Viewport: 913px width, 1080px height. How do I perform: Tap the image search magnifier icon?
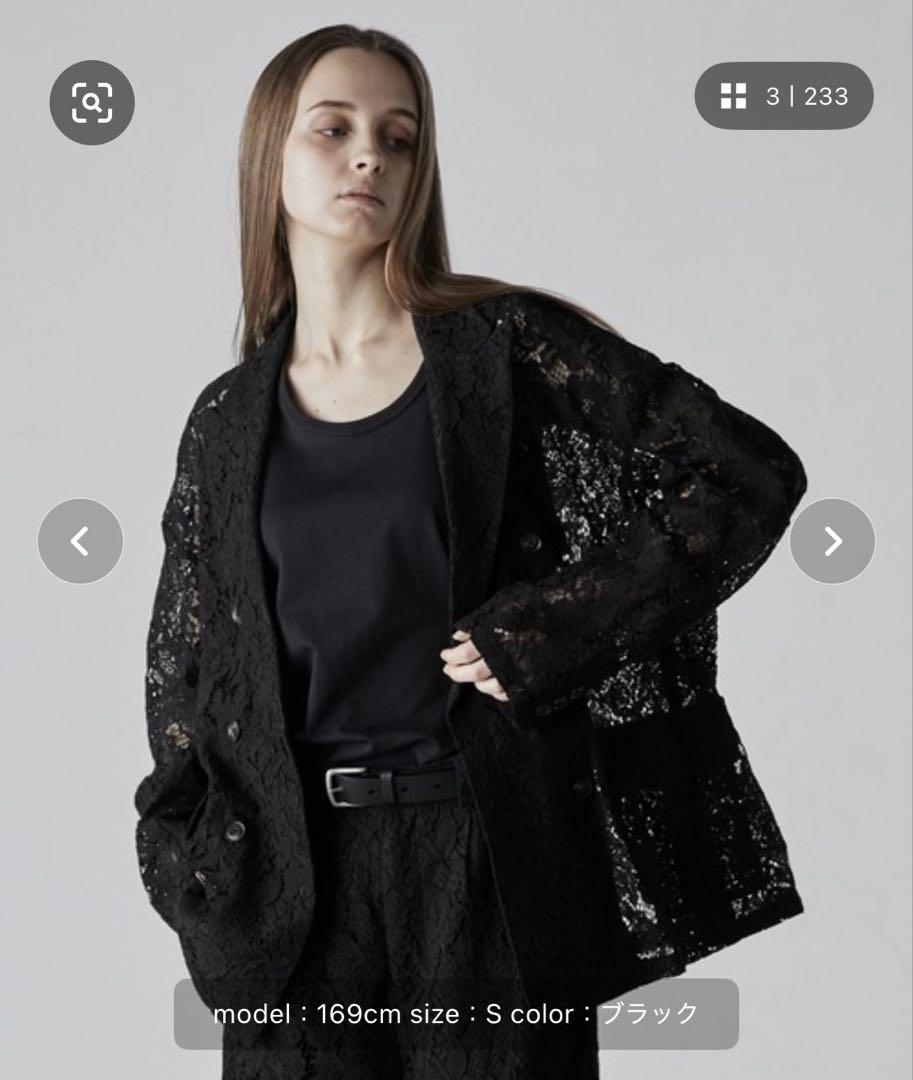click(92, 102)
